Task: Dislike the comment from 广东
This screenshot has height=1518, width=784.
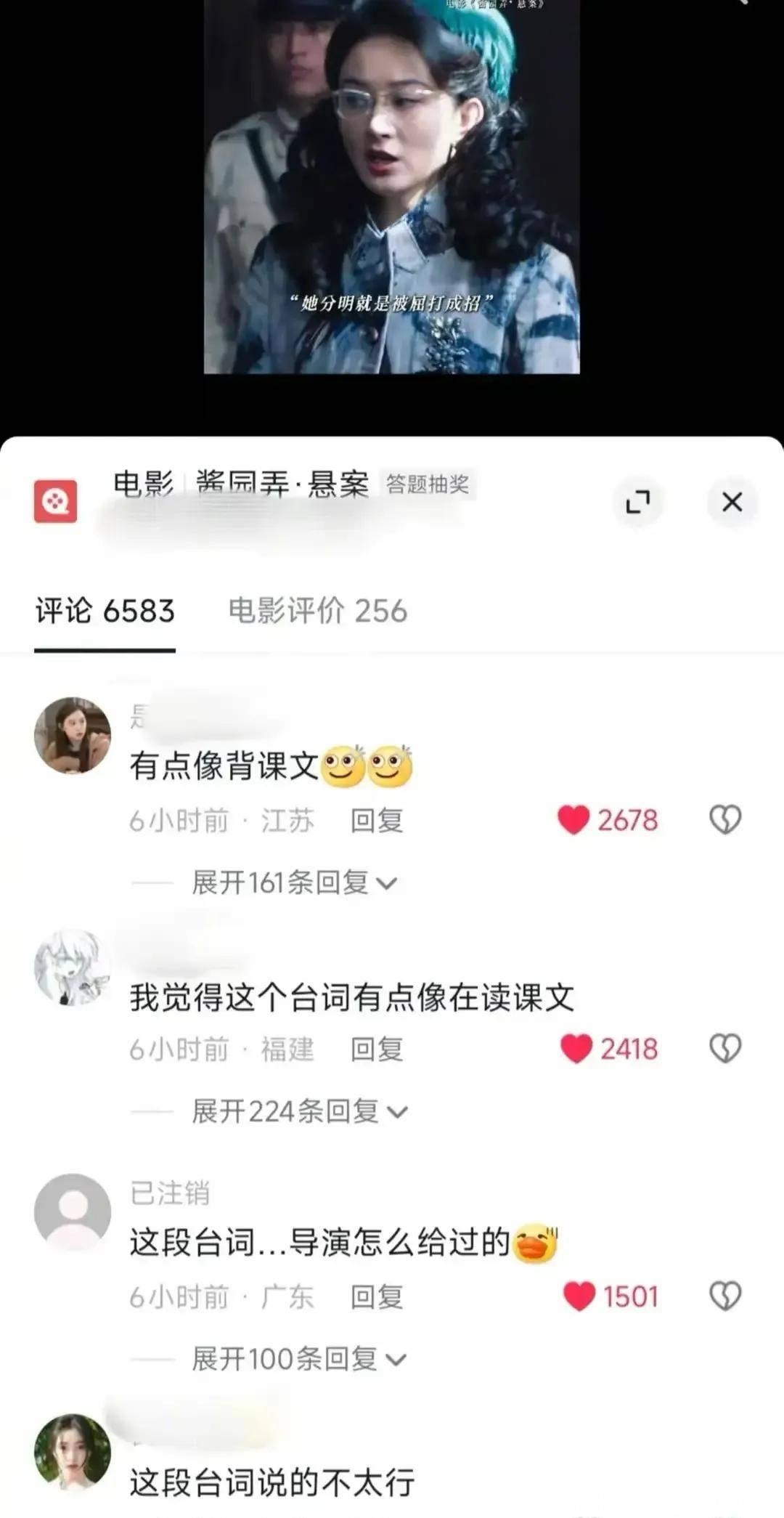Action: pyautogui.click(x=724, y=1296)
